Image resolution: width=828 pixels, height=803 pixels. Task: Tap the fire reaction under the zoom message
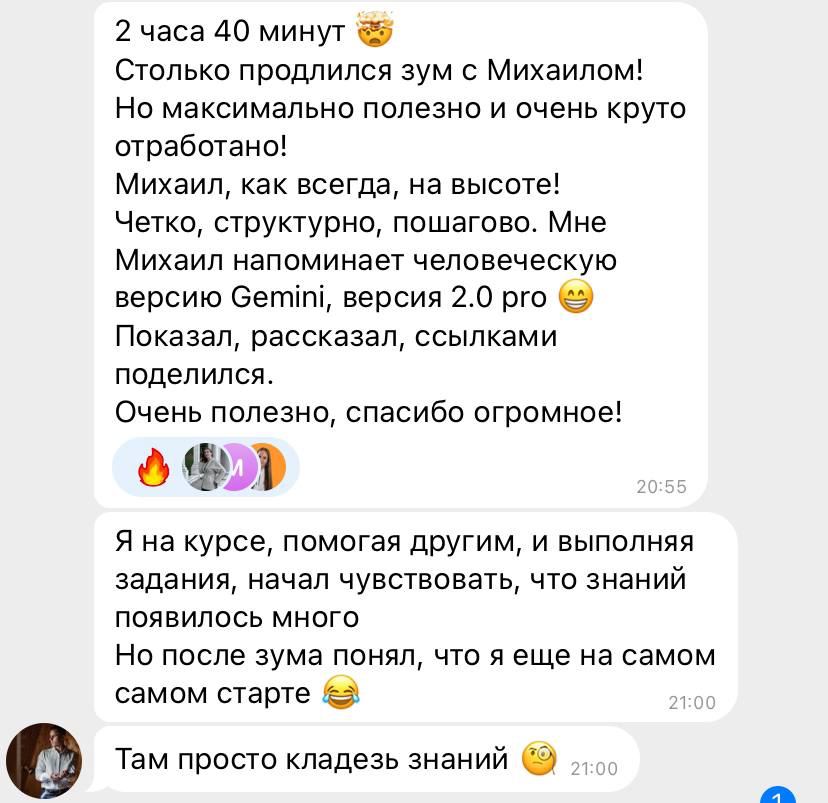tap(153, 468)
